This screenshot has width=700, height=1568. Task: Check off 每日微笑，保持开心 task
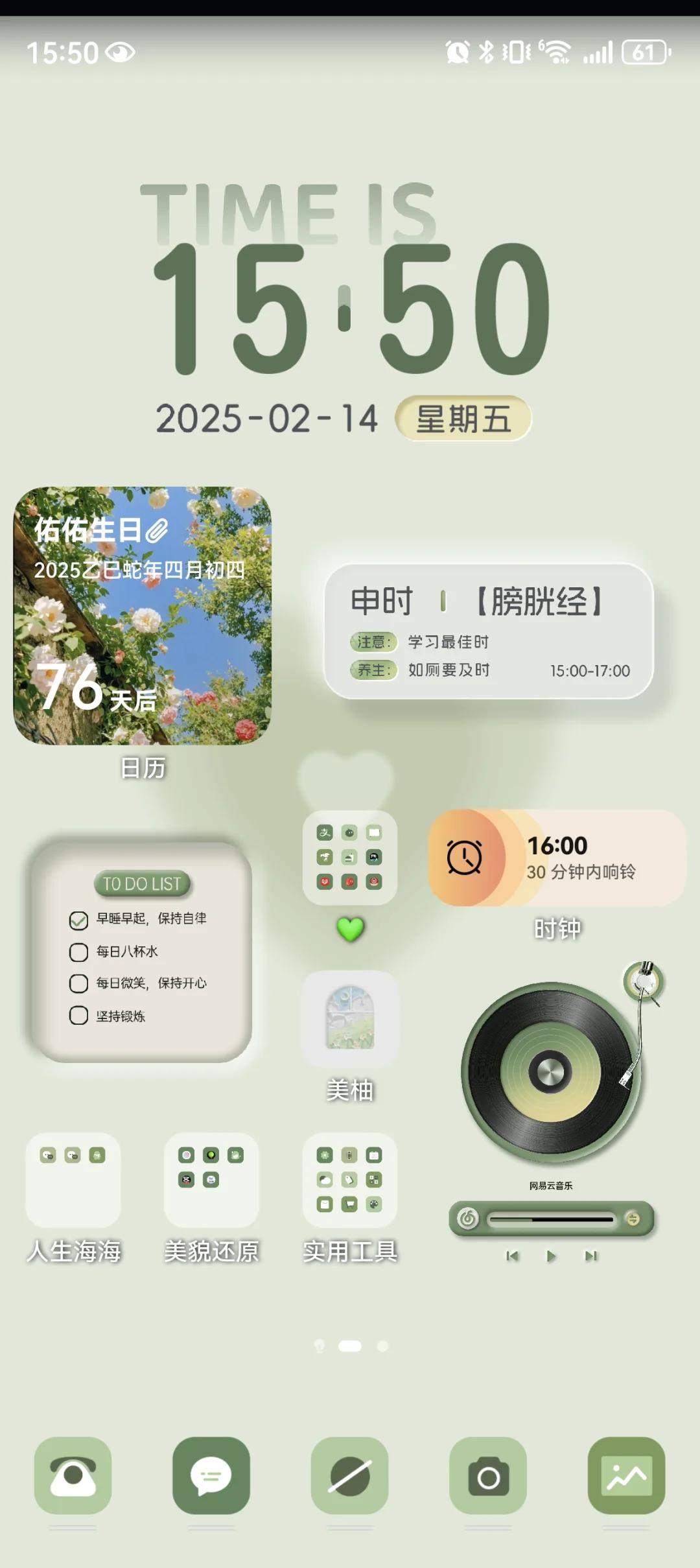(78, 983)
